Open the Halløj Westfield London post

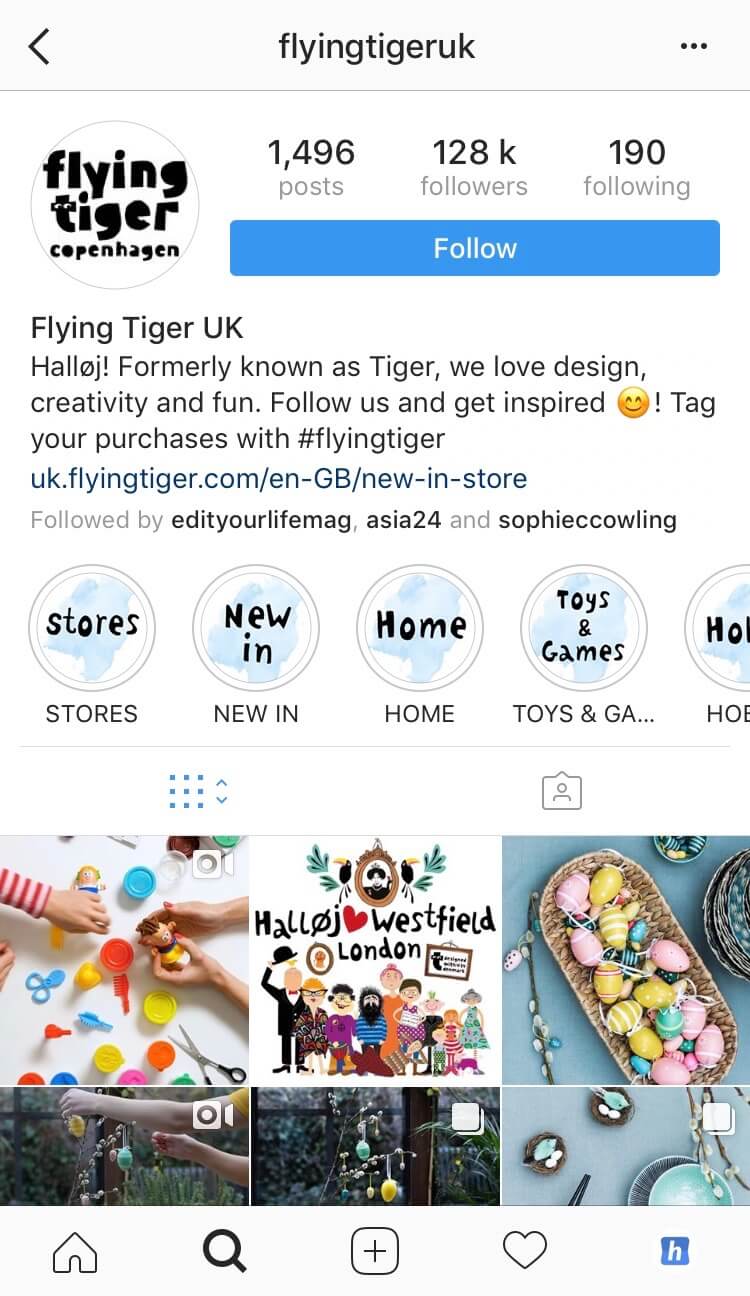(x=375, y=960)
